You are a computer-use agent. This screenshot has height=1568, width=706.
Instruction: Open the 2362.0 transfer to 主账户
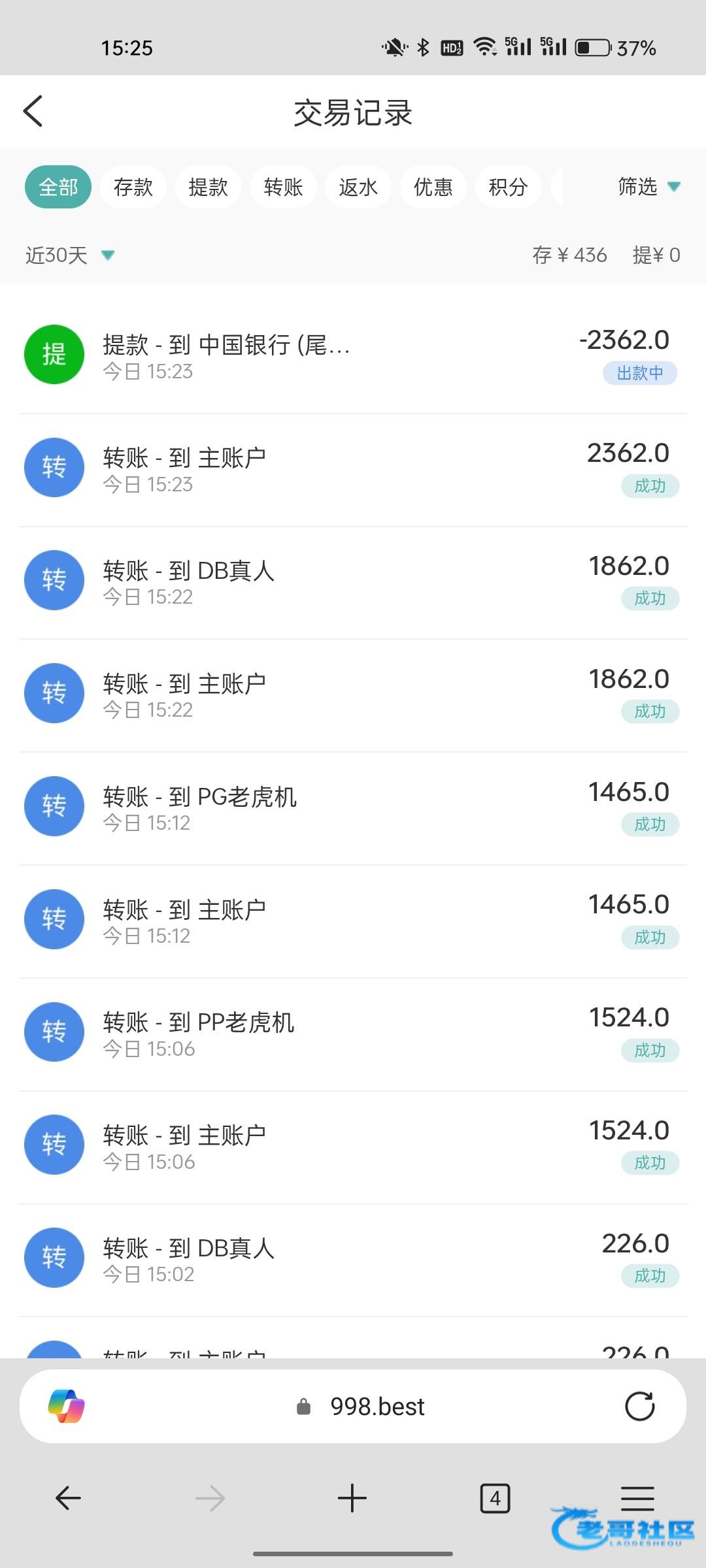coord(353,469)
